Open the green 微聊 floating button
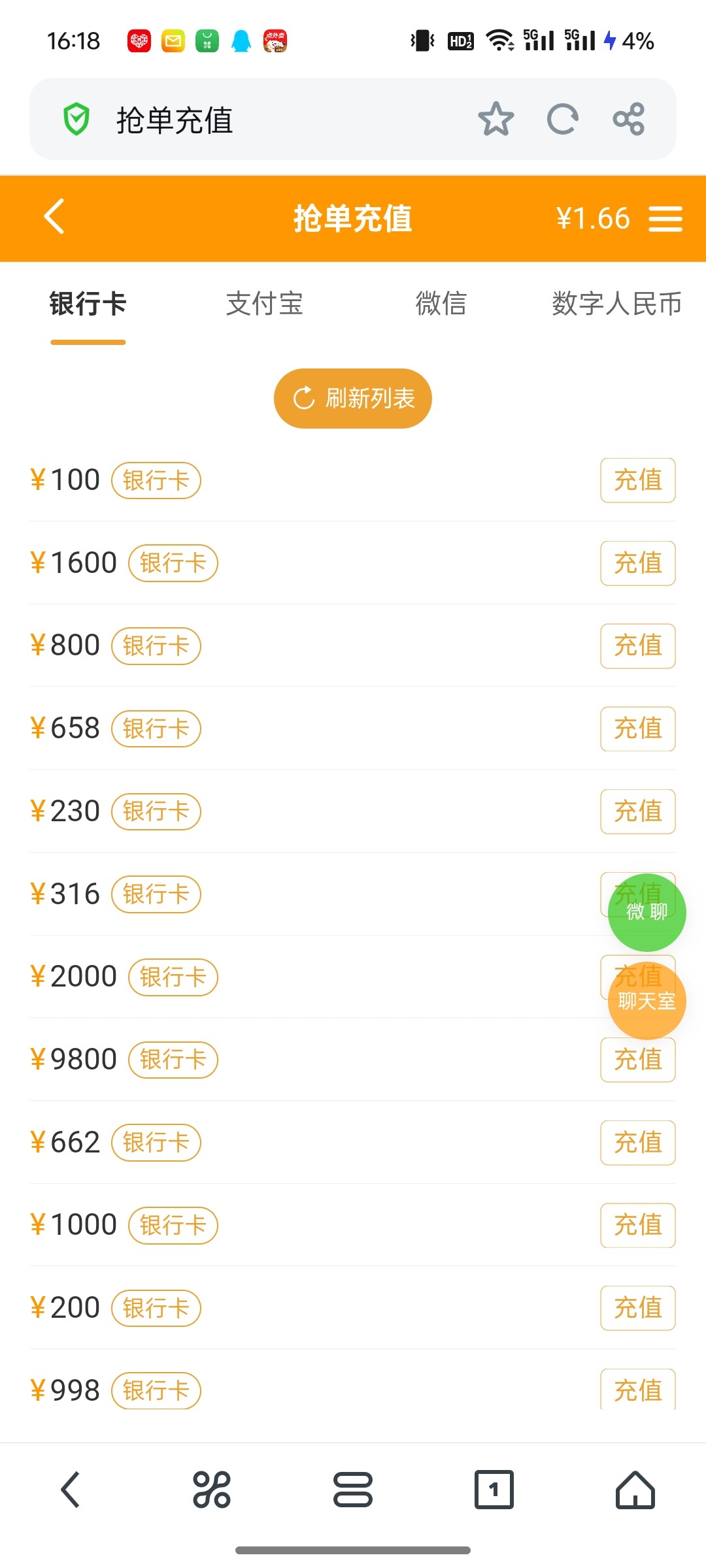Viewport: 706px width, 1568px height. 647,913
